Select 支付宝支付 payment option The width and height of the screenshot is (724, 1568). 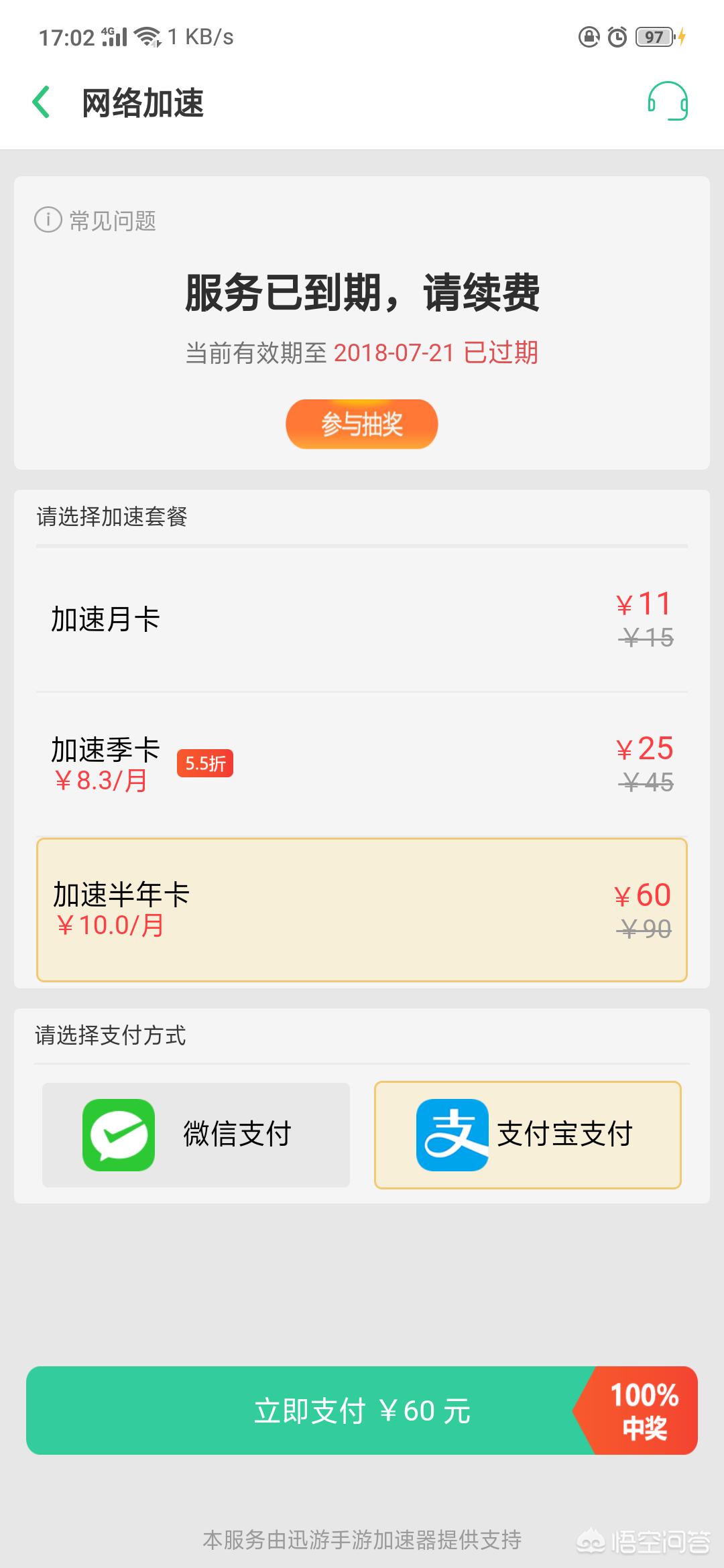coord(528,1134)
